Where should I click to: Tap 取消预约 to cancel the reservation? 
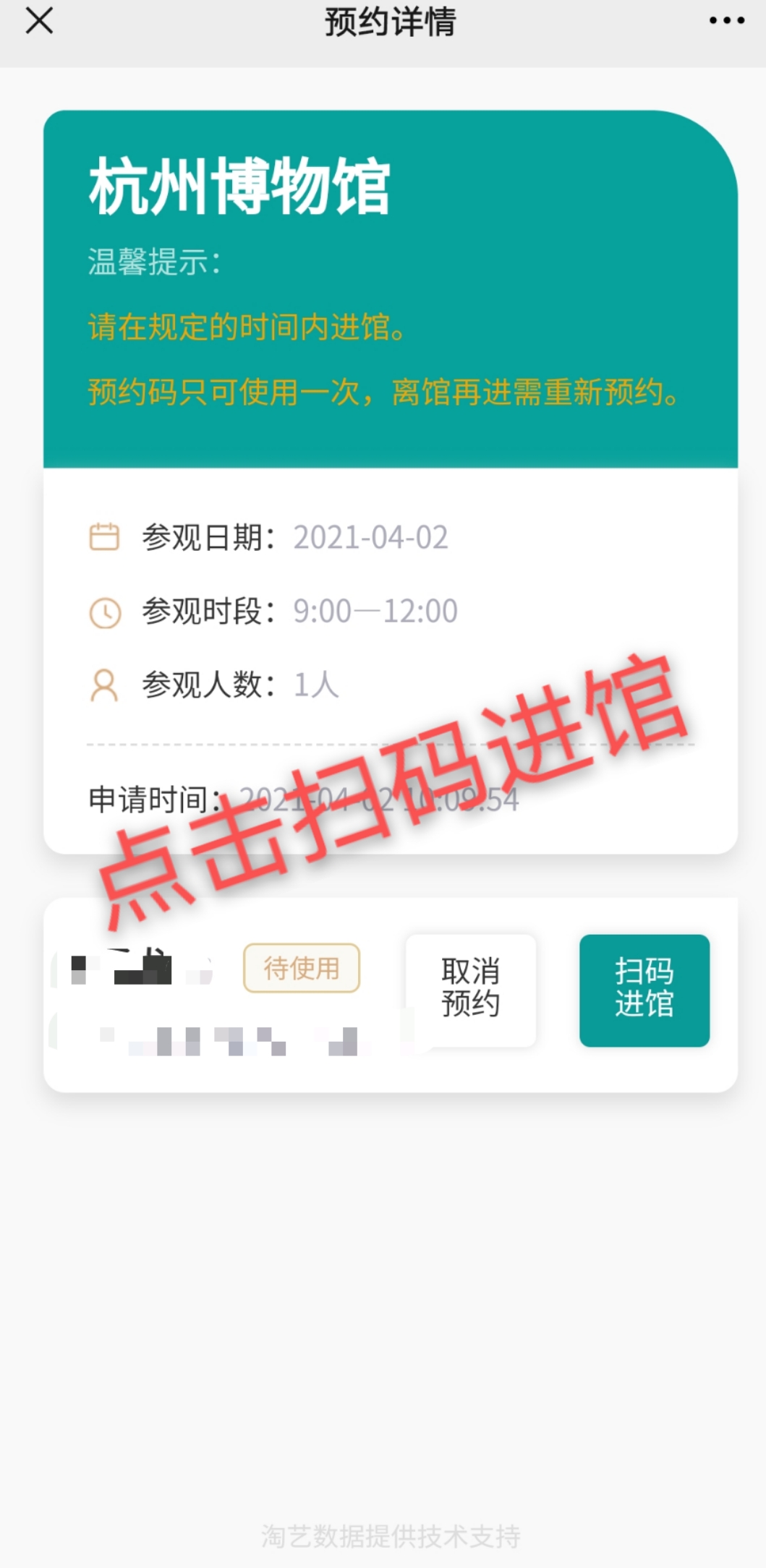pyautogui.click(x=470, y=989)
